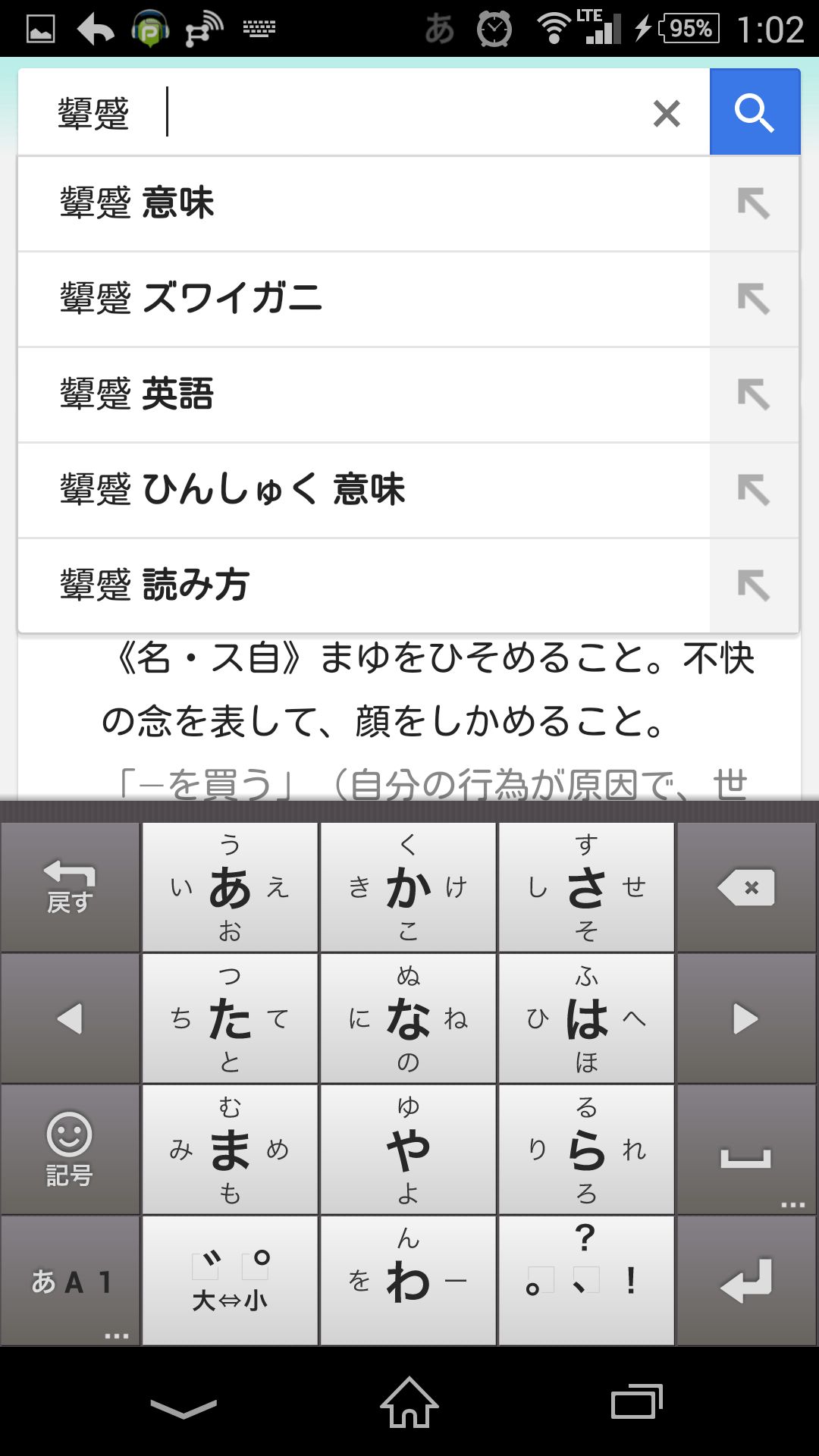The width and height of the screenshot is (819, 1456).
Task: Pick suggestion 顰蹙 読み方
Action: coord(364,585)
